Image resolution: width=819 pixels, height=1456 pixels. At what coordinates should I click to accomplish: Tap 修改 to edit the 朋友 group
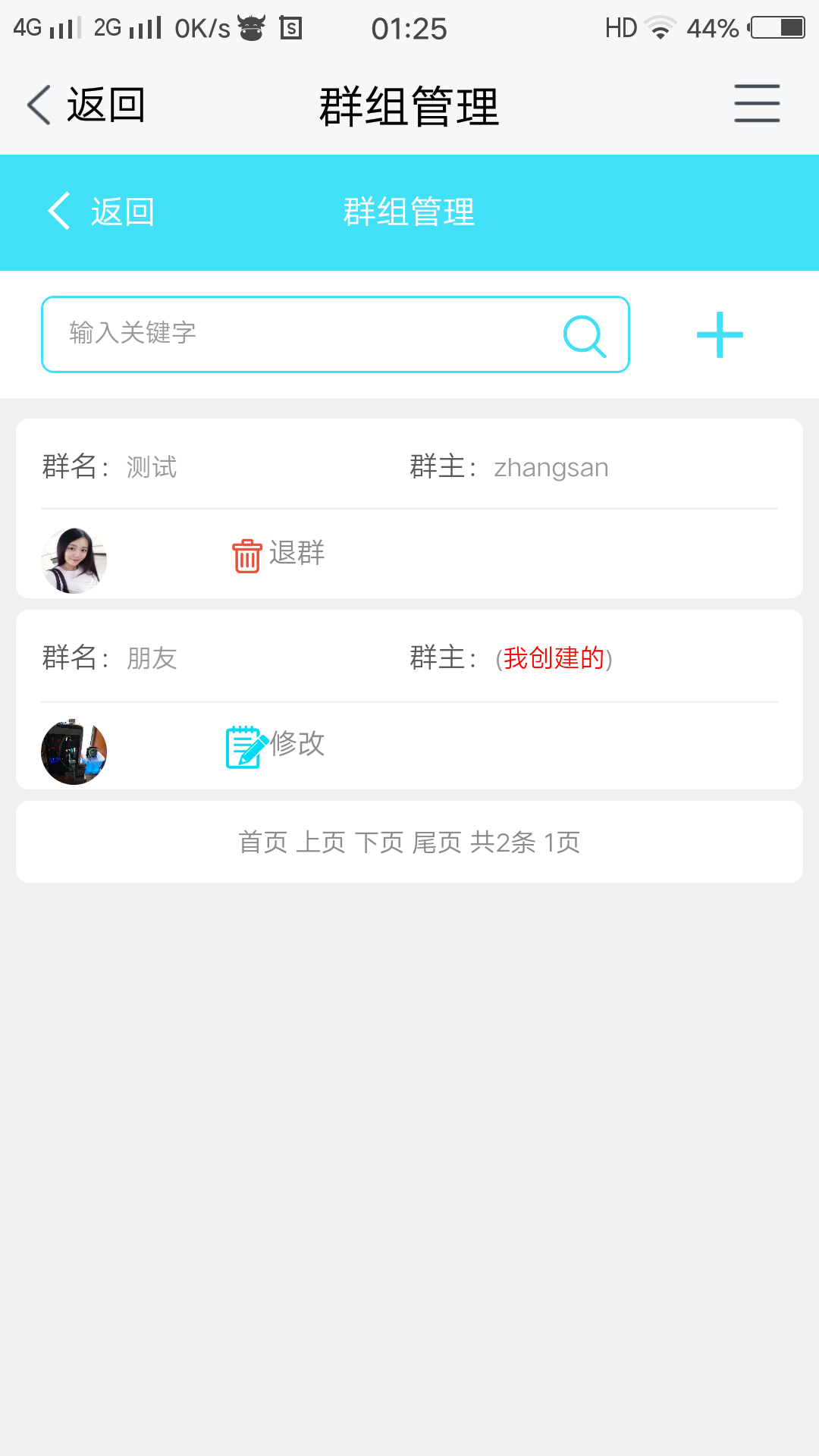pos(276,745)
